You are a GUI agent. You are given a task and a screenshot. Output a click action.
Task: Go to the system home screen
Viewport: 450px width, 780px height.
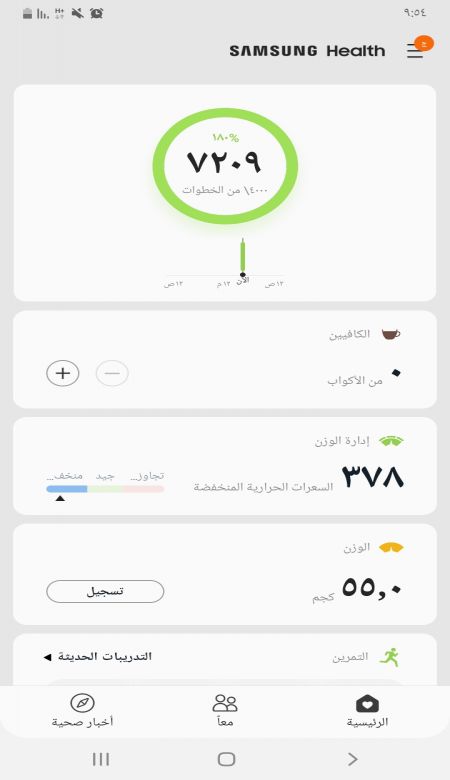pos(226,759)
